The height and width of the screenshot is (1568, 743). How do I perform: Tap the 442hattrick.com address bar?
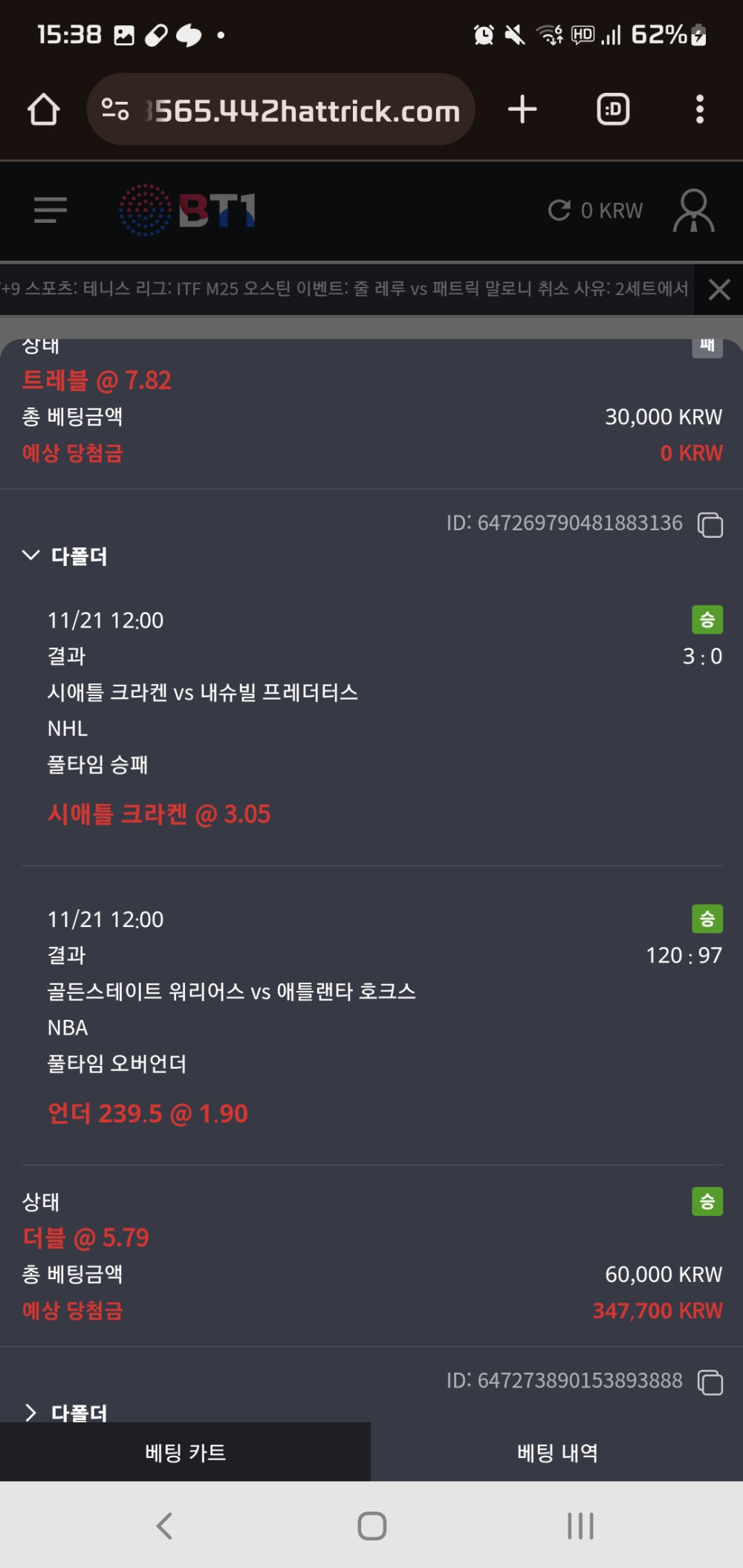297,110
